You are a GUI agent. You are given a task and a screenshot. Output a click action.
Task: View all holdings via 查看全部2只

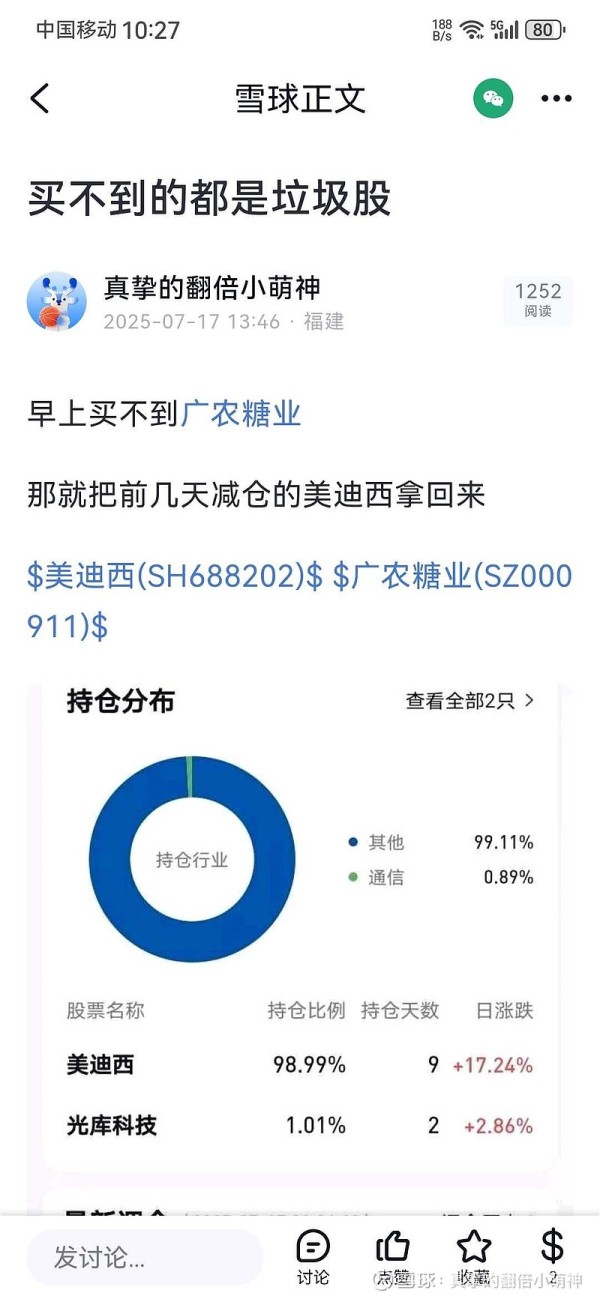coord(469,701)
